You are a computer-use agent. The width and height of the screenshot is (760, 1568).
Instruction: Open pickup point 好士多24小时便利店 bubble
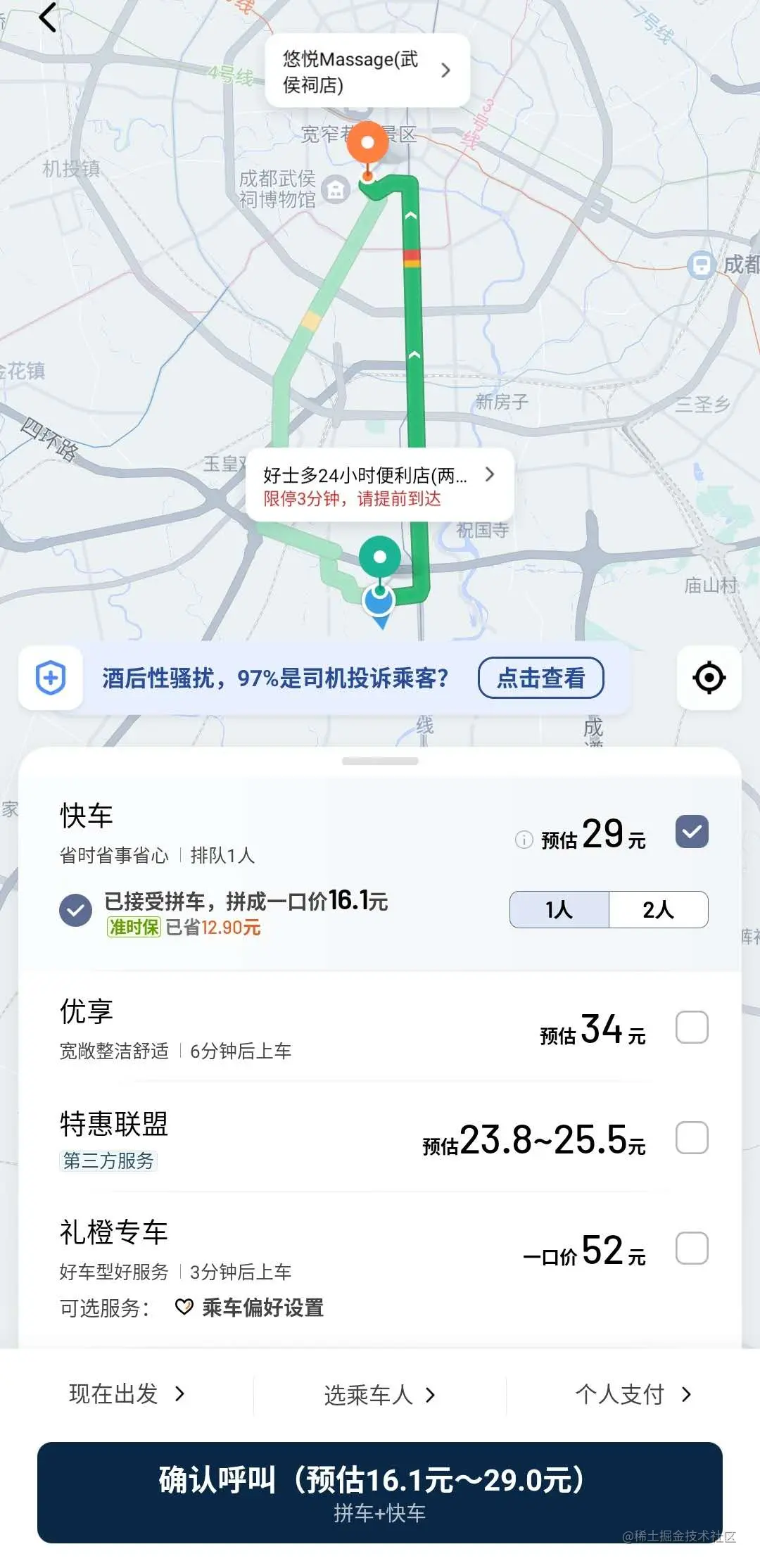pos(379,486)
